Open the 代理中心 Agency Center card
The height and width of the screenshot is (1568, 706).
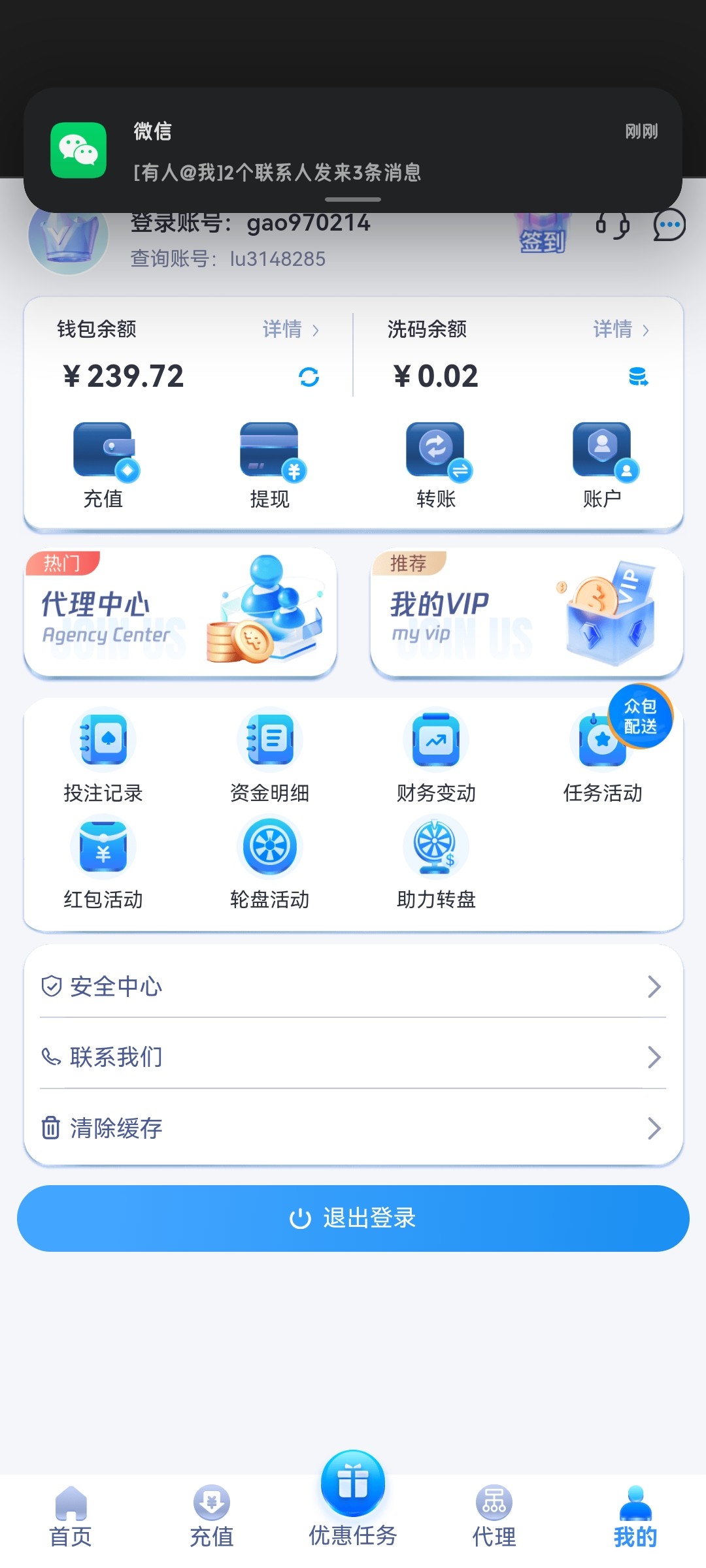pos(180,612)
